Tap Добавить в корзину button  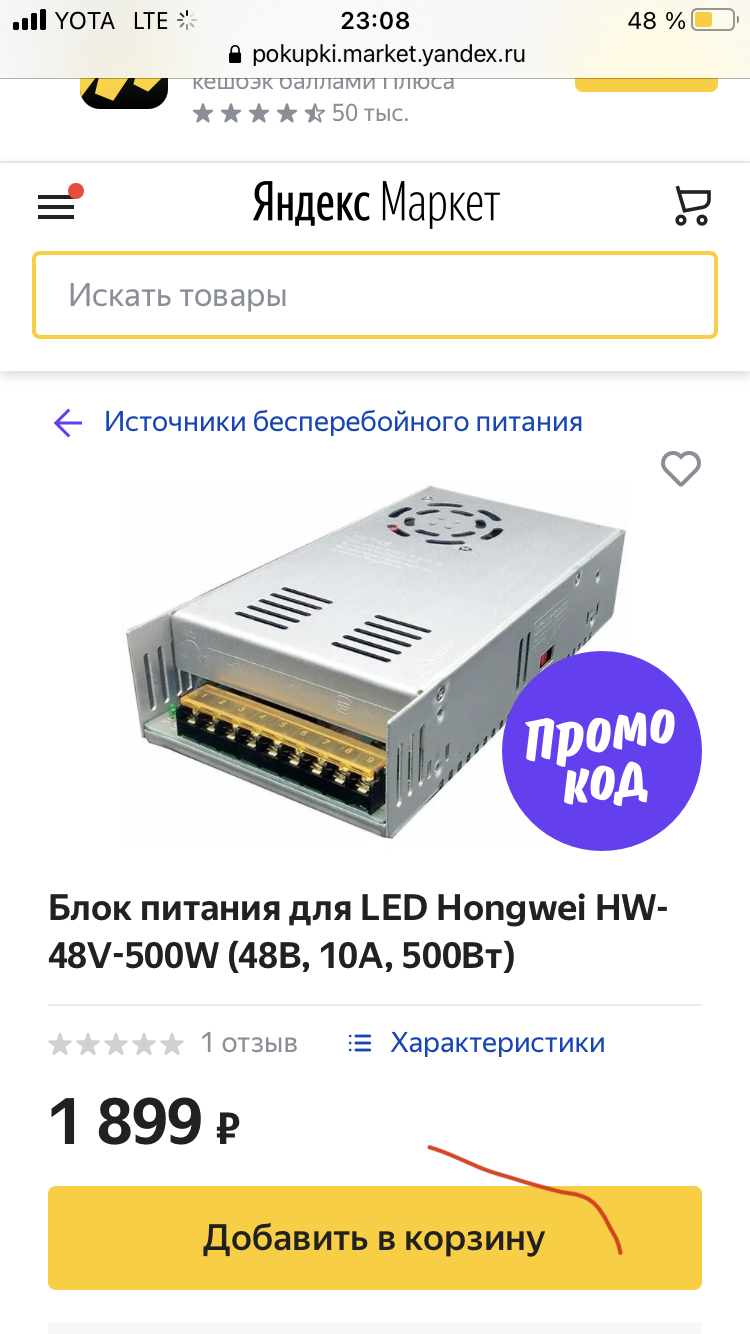pyautogui.click(x=374, y=1238)
